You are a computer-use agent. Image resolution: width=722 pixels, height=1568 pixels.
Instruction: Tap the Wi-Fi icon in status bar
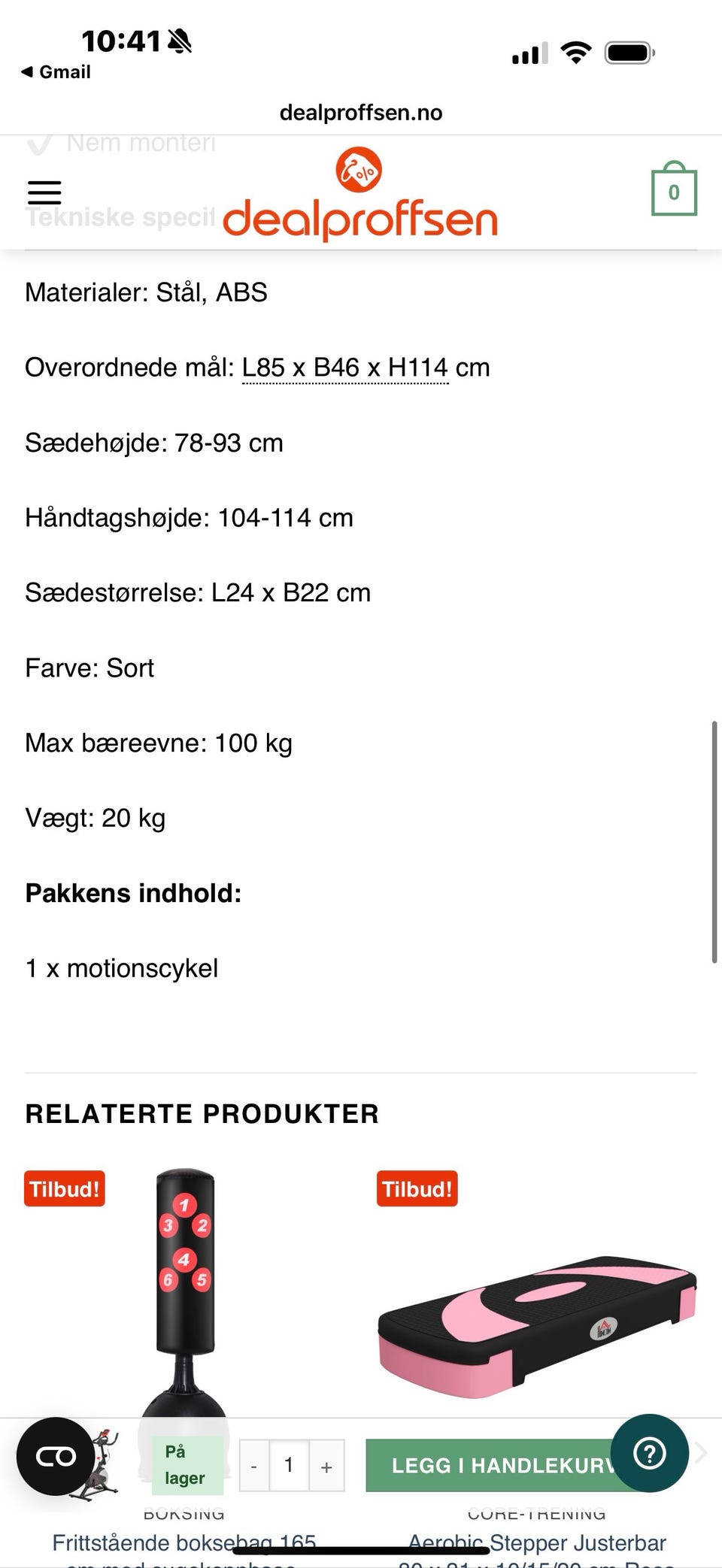pyautogui.click(x=576, y=51)
